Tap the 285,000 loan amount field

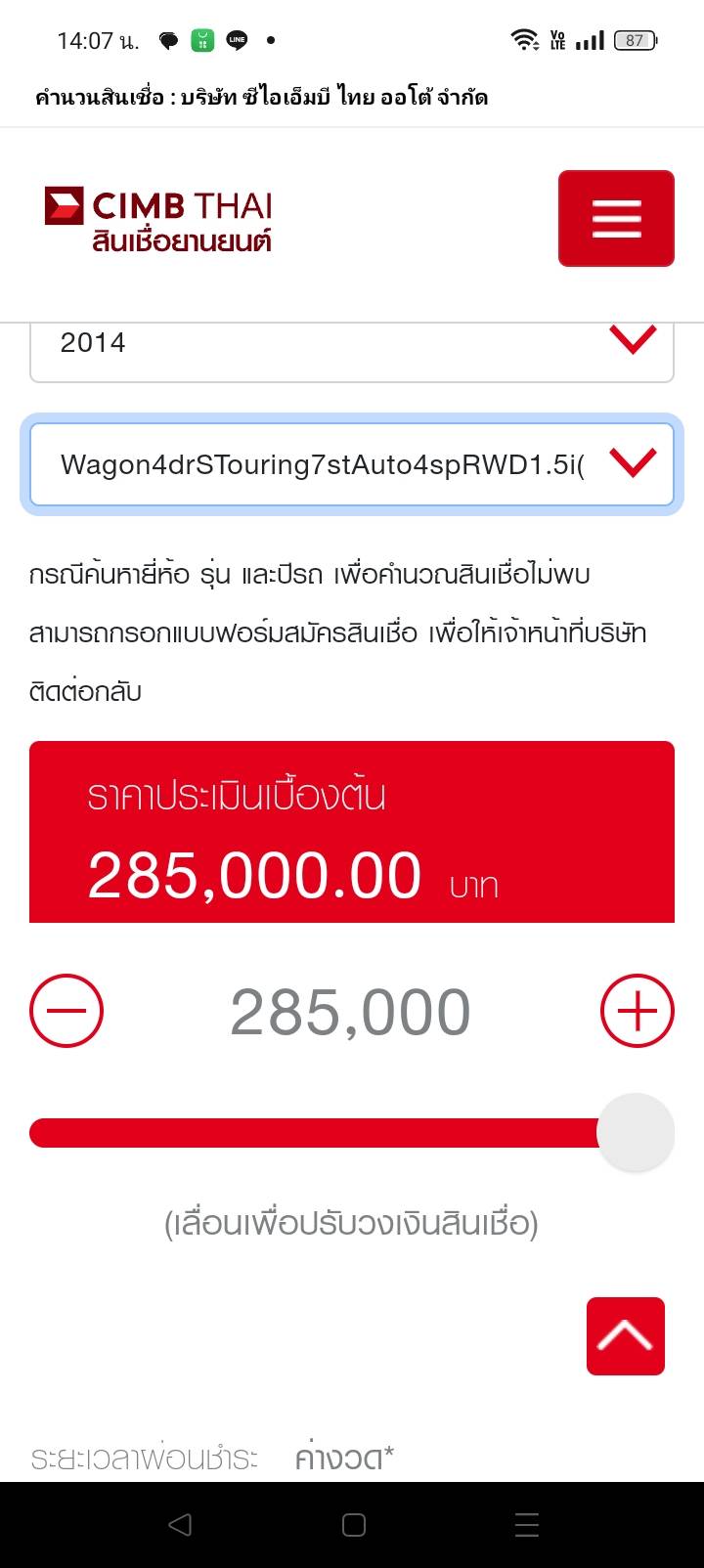pos(351,1012)
